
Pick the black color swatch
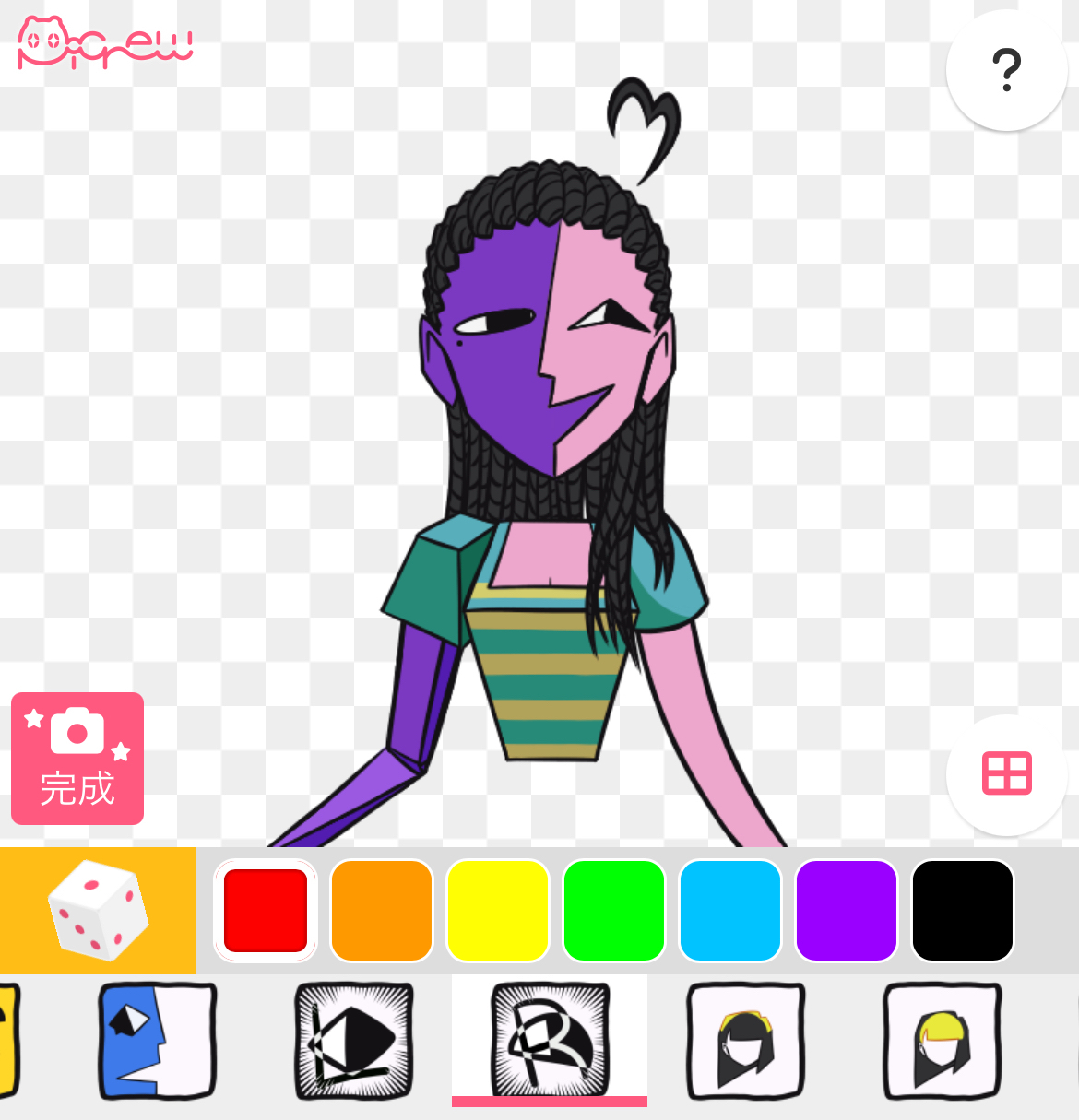[x=963, y=910]
